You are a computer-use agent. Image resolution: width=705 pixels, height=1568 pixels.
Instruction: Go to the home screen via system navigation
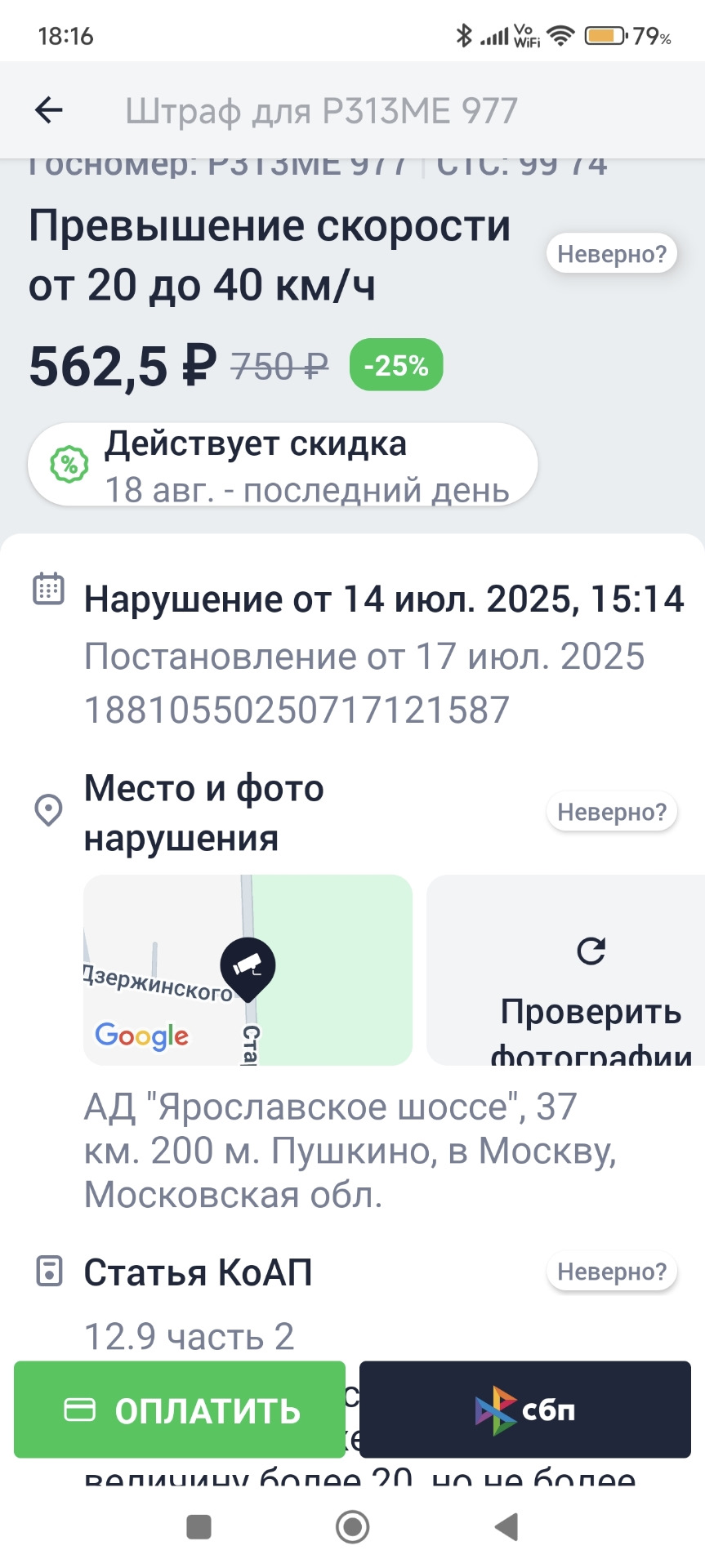pyautogui.click(x=352, y=1526)
